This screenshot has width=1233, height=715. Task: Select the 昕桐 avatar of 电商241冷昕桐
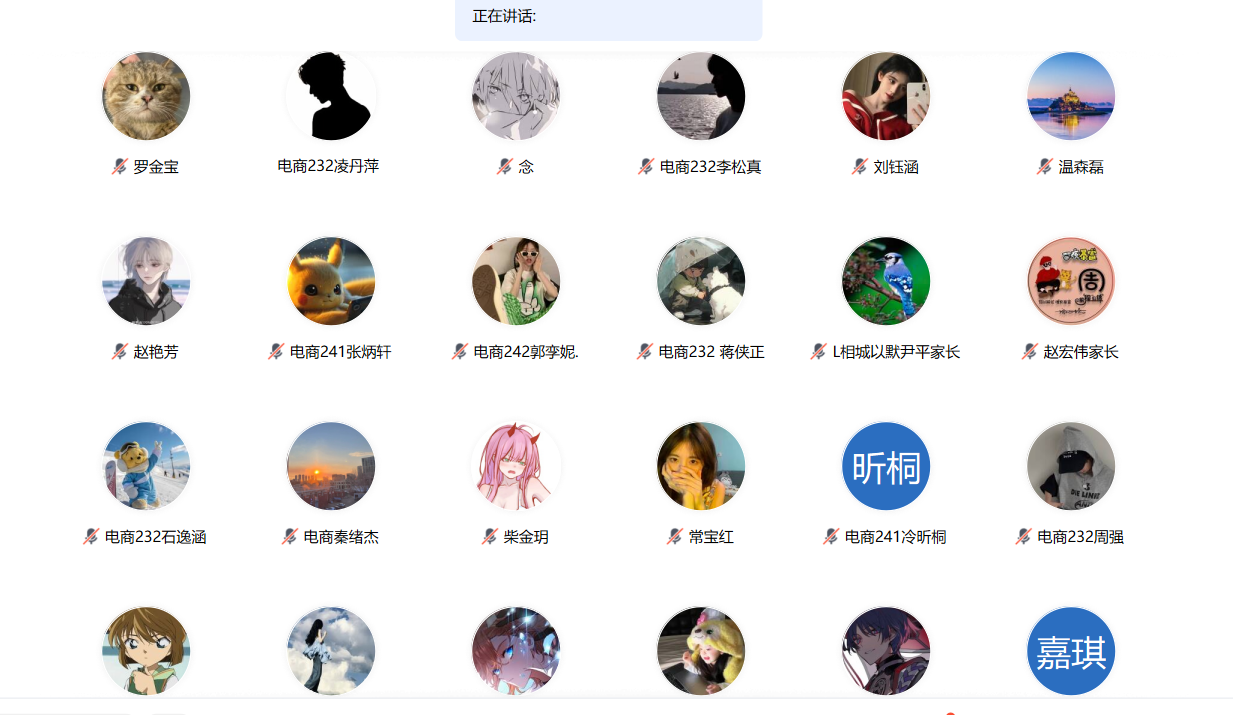tap(886, 466)
